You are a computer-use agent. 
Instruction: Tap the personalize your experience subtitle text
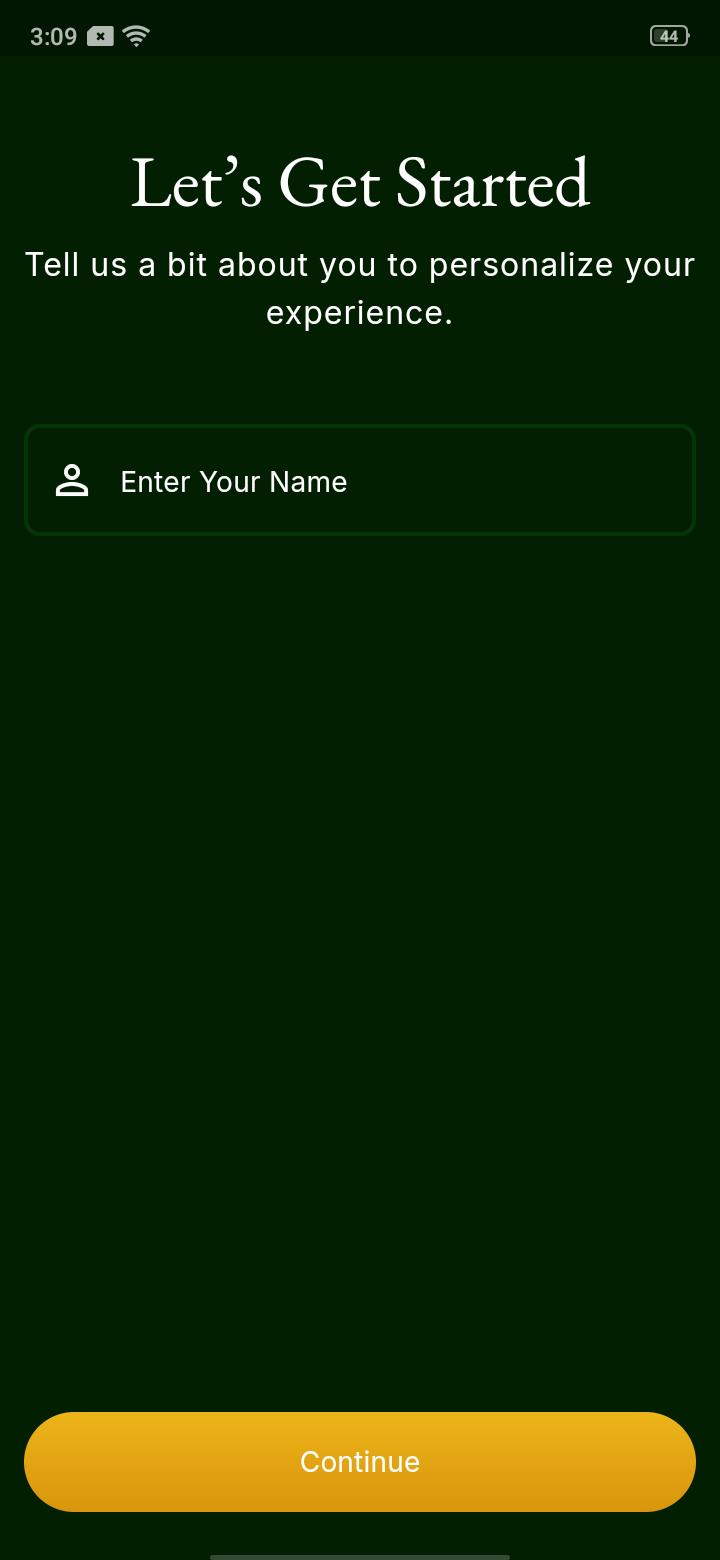360,288
